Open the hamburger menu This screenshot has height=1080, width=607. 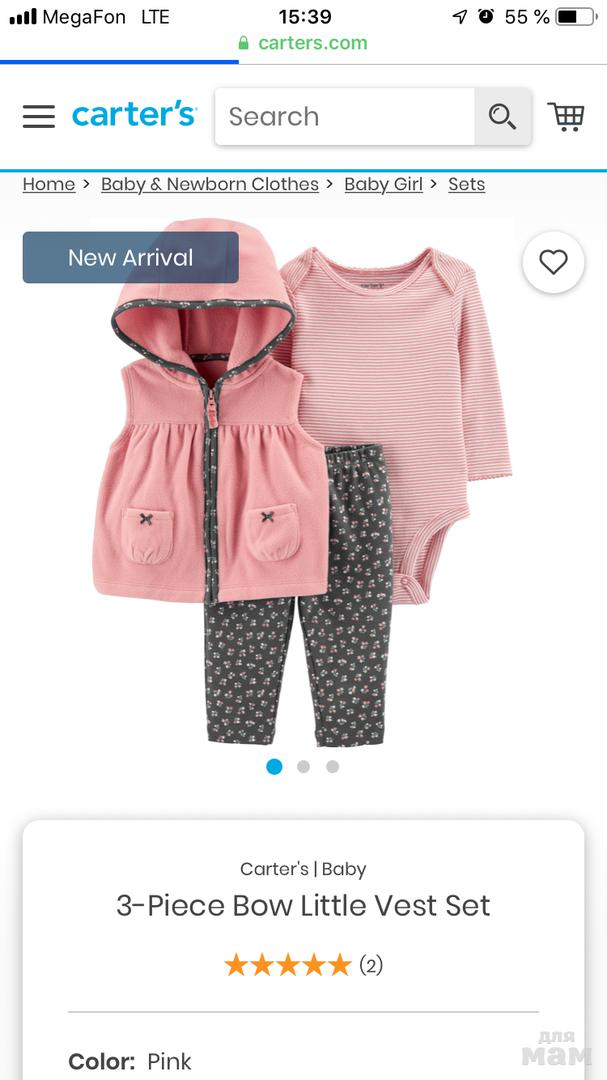(39, 116)
